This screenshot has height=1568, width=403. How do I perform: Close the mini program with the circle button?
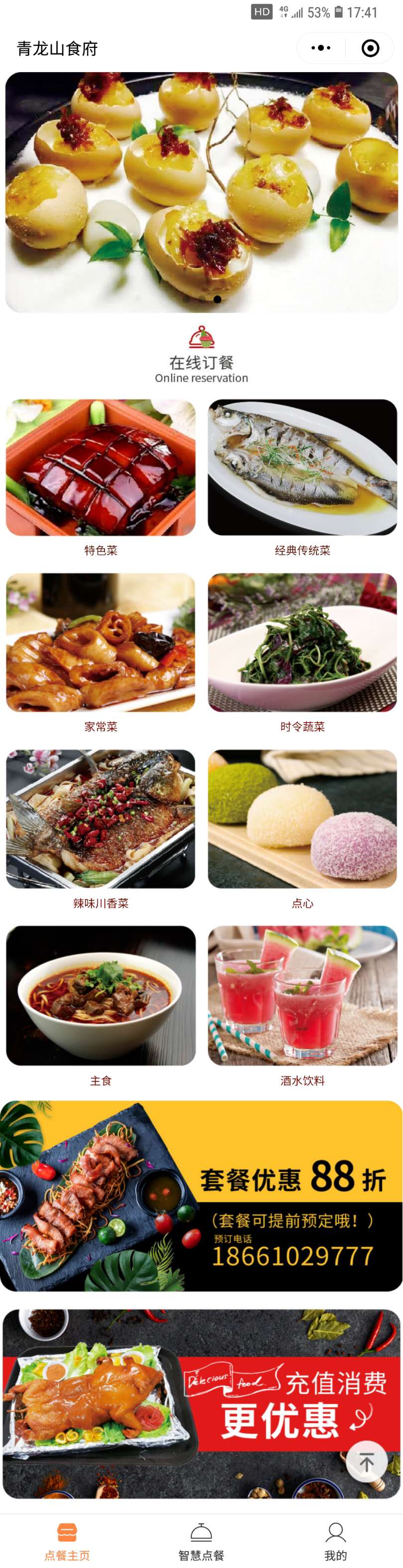coord(370,48)
